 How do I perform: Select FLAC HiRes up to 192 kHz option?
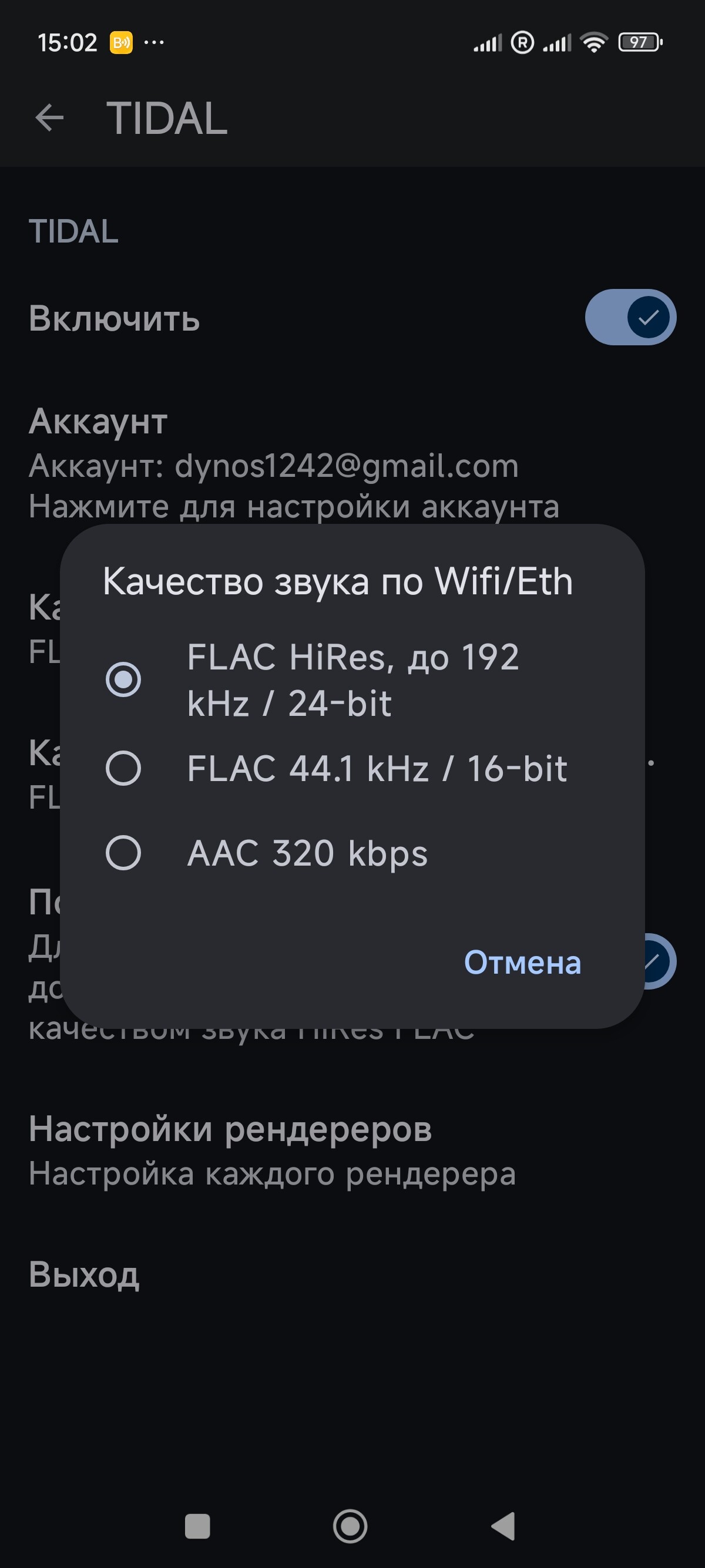click(x=123, y=679)
